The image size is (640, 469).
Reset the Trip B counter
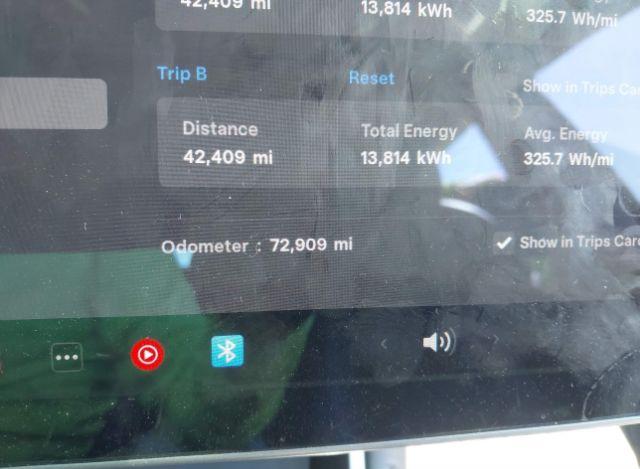[371, 78]
